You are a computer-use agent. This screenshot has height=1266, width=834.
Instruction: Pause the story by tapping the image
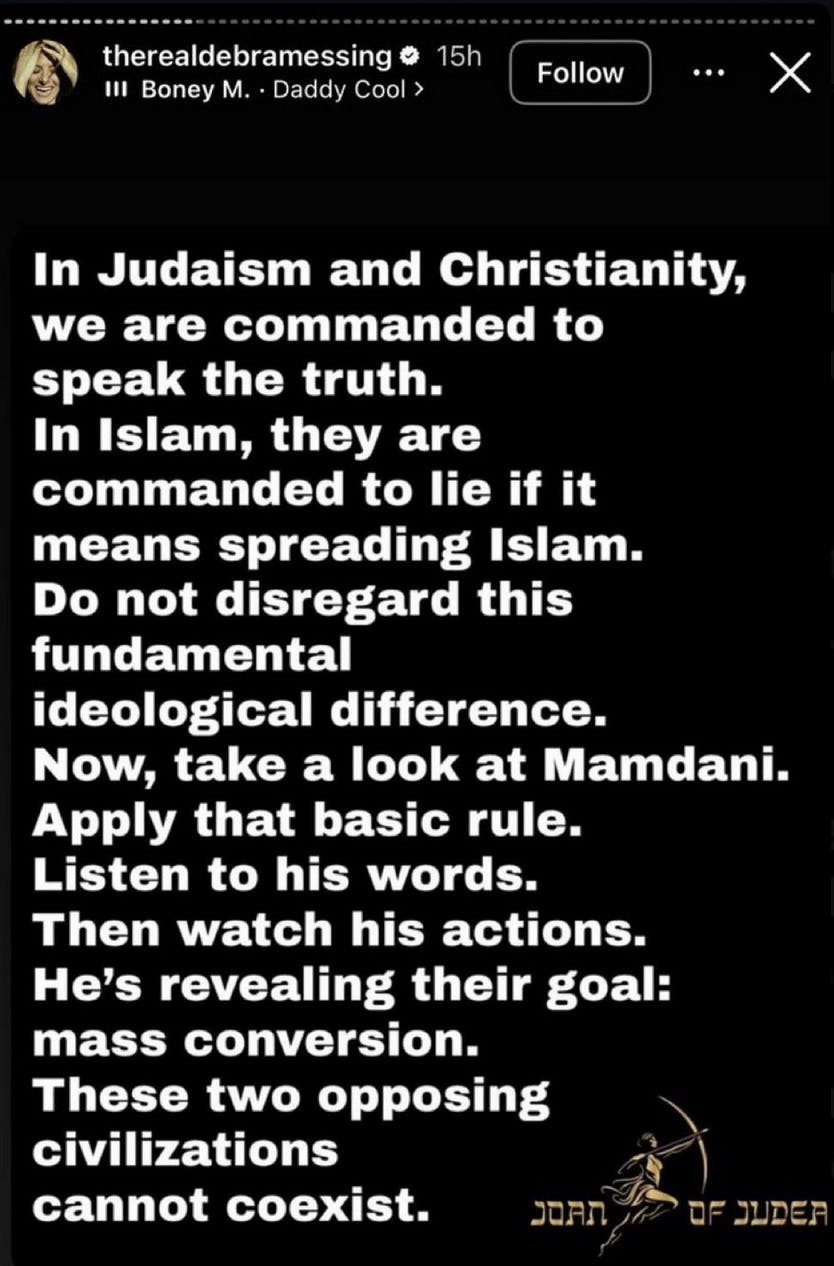tap(417, 650)
